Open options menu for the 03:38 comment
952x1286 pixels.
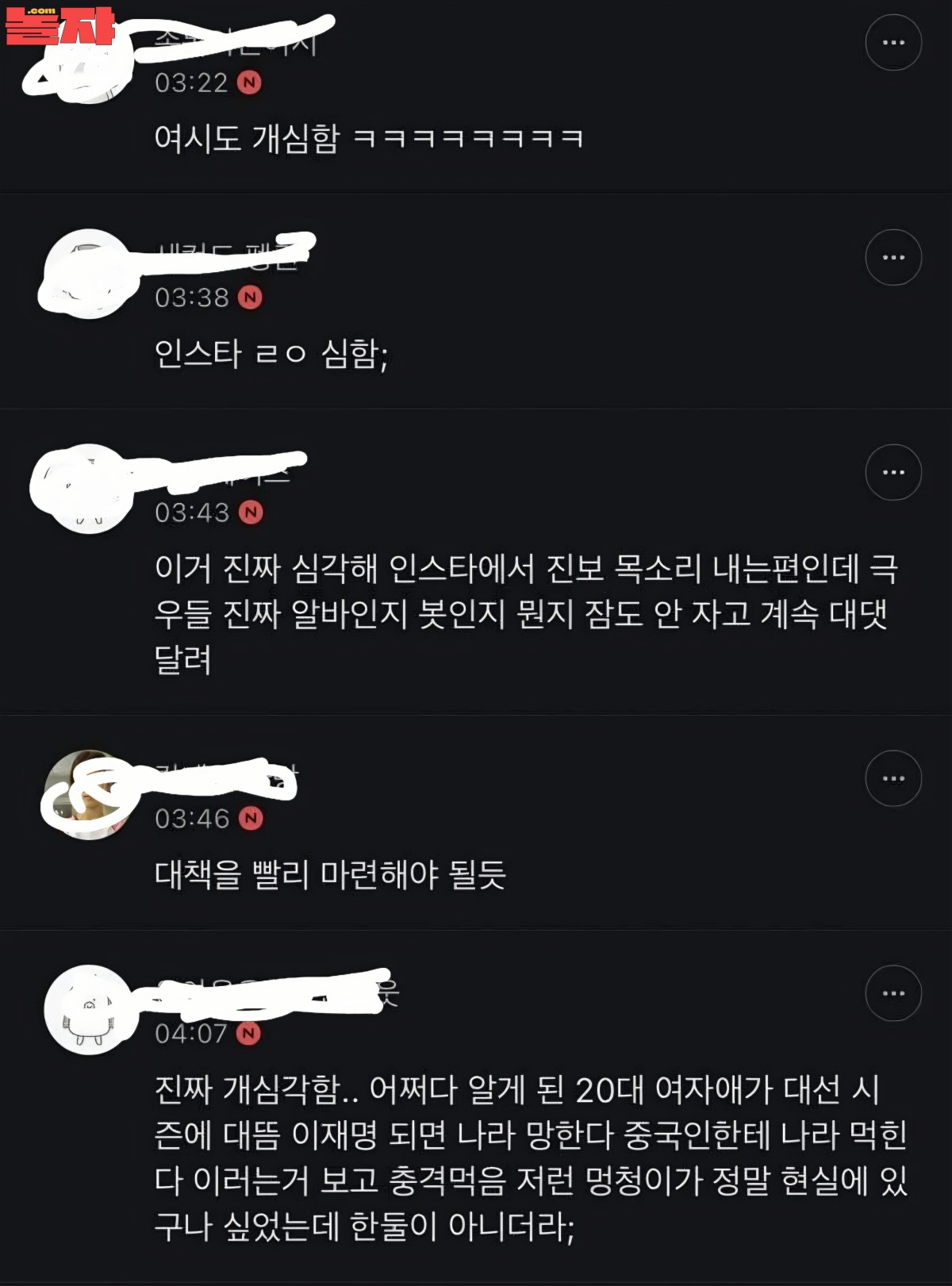point(893,257)
